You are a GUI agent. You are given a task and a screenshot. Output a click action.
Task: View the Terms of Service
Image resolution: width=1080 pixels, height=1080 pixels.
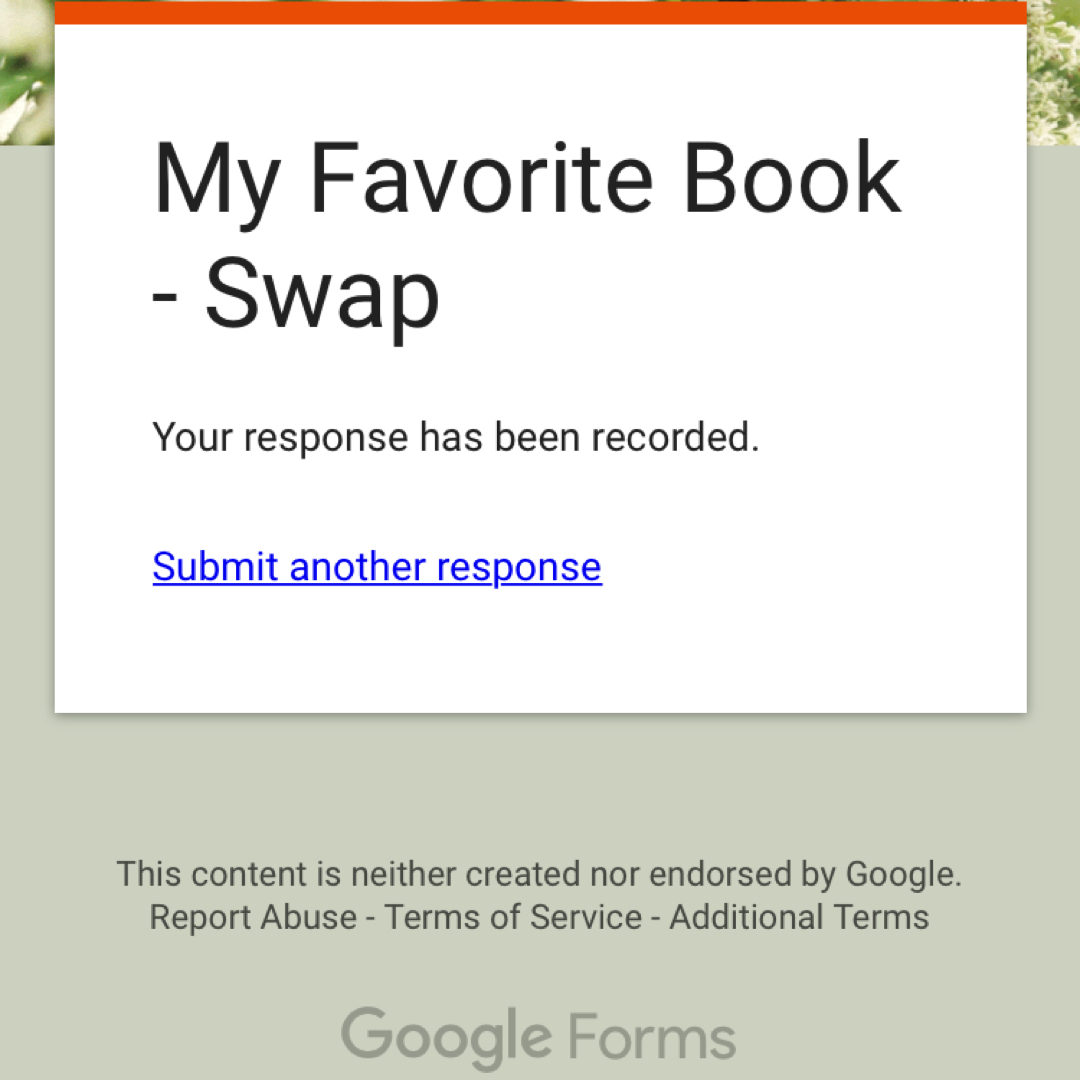pyautogui.click(x=513, y=917)
